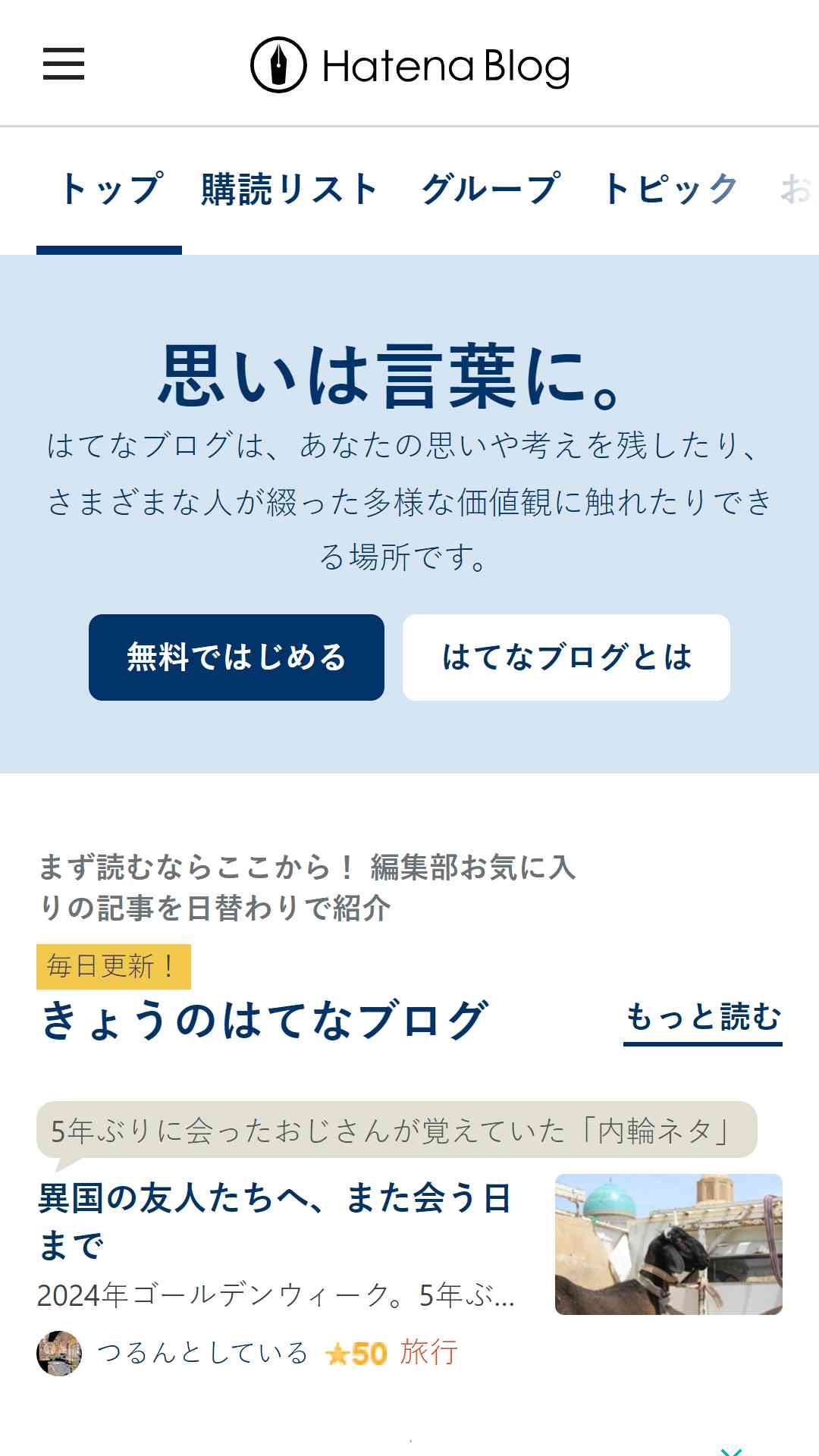The height and width of the screenshot is (1456, 819).
Task: Tap the 無料ではじめる button
Action: [x=237, y=657]
